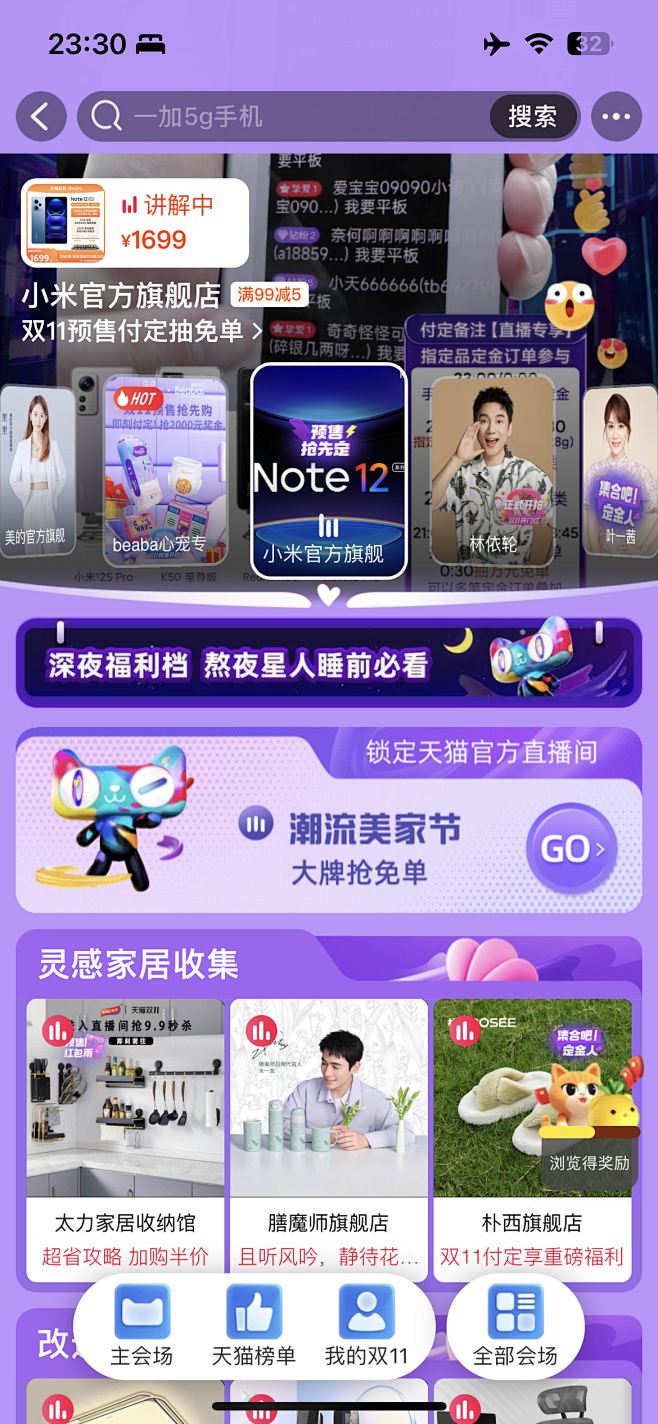Open 我的双11 tab
The width and height of the screenshot is (658, 1424).
point(366,1327)
